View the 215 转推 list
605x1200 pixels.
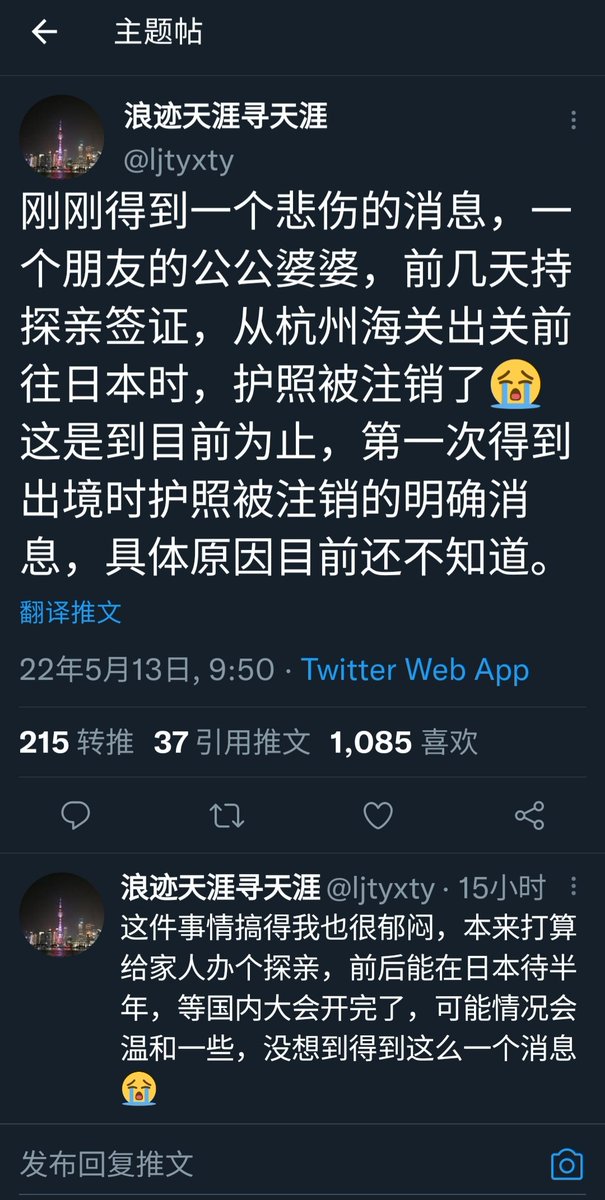[76, 741]
